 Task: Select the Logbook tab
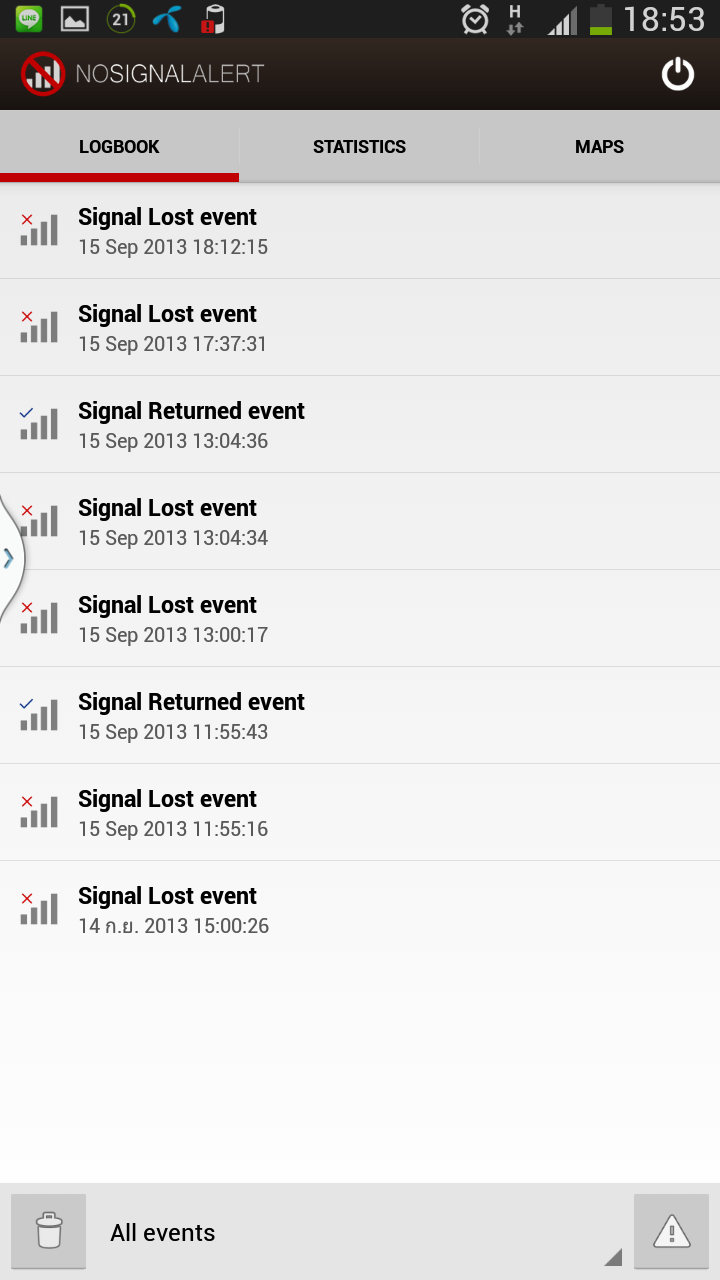click(x=119, y=147)
